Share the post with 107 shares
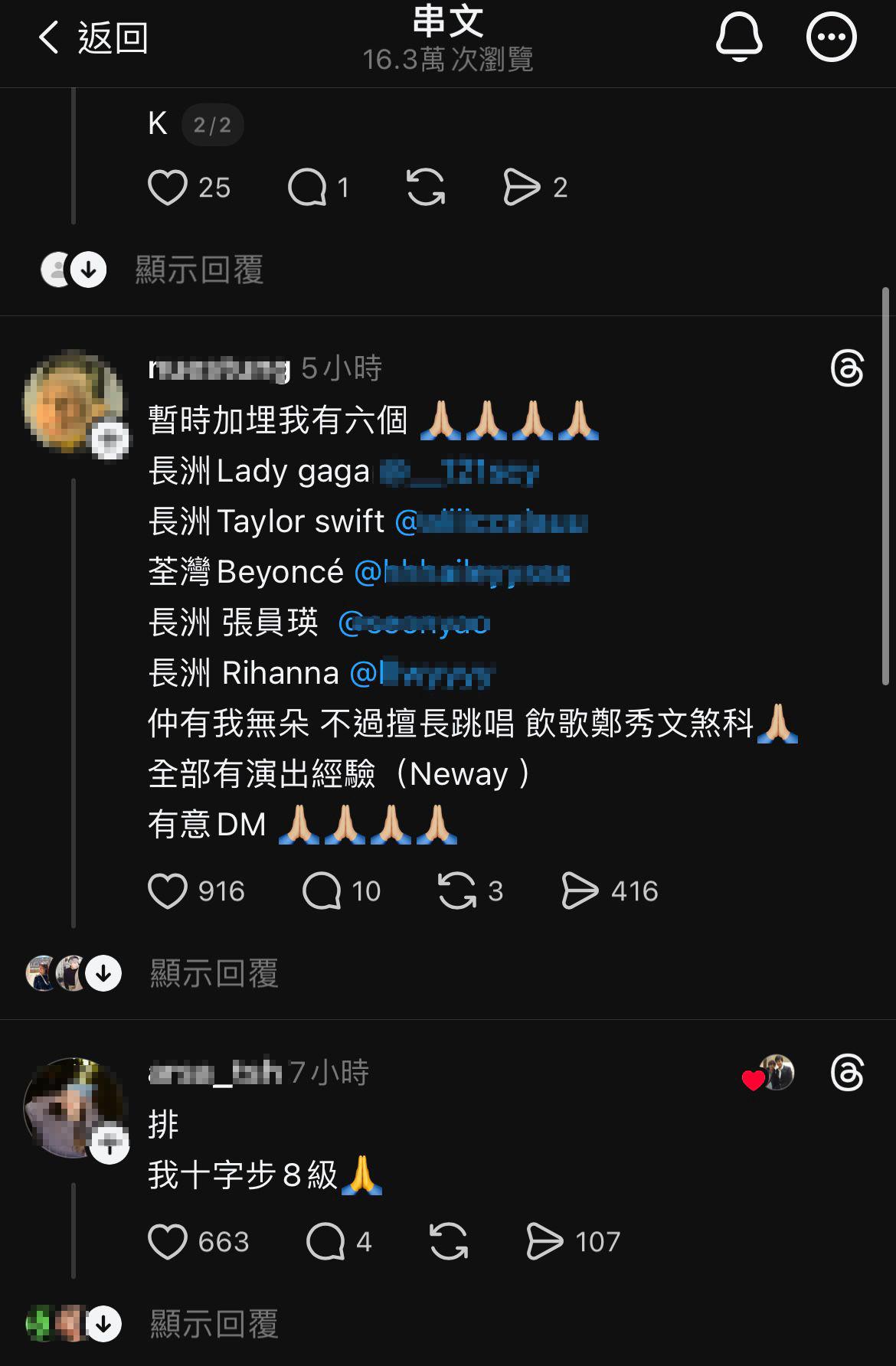Viewport: 896px width, 1366px height. pyautogui.click(x=544, y=1242)
